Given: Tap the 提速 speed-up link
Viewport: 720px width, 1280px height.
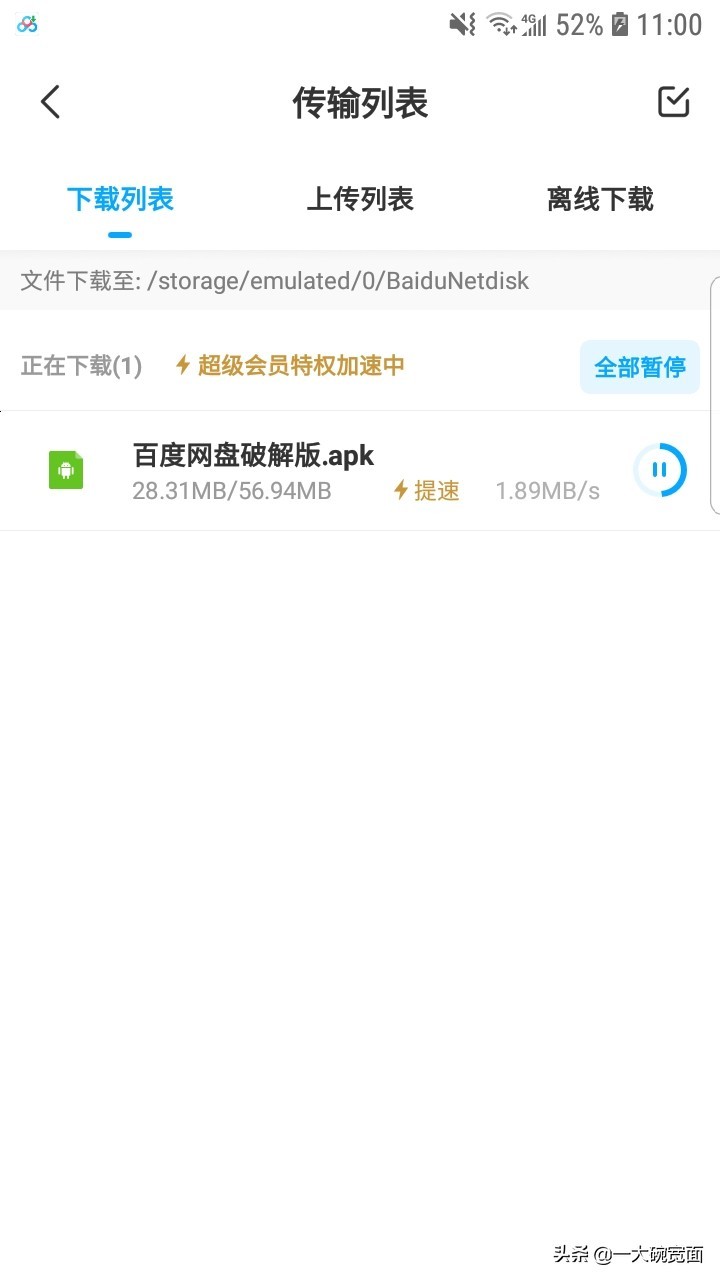Looking at the screenshot, I should (427, 490).
